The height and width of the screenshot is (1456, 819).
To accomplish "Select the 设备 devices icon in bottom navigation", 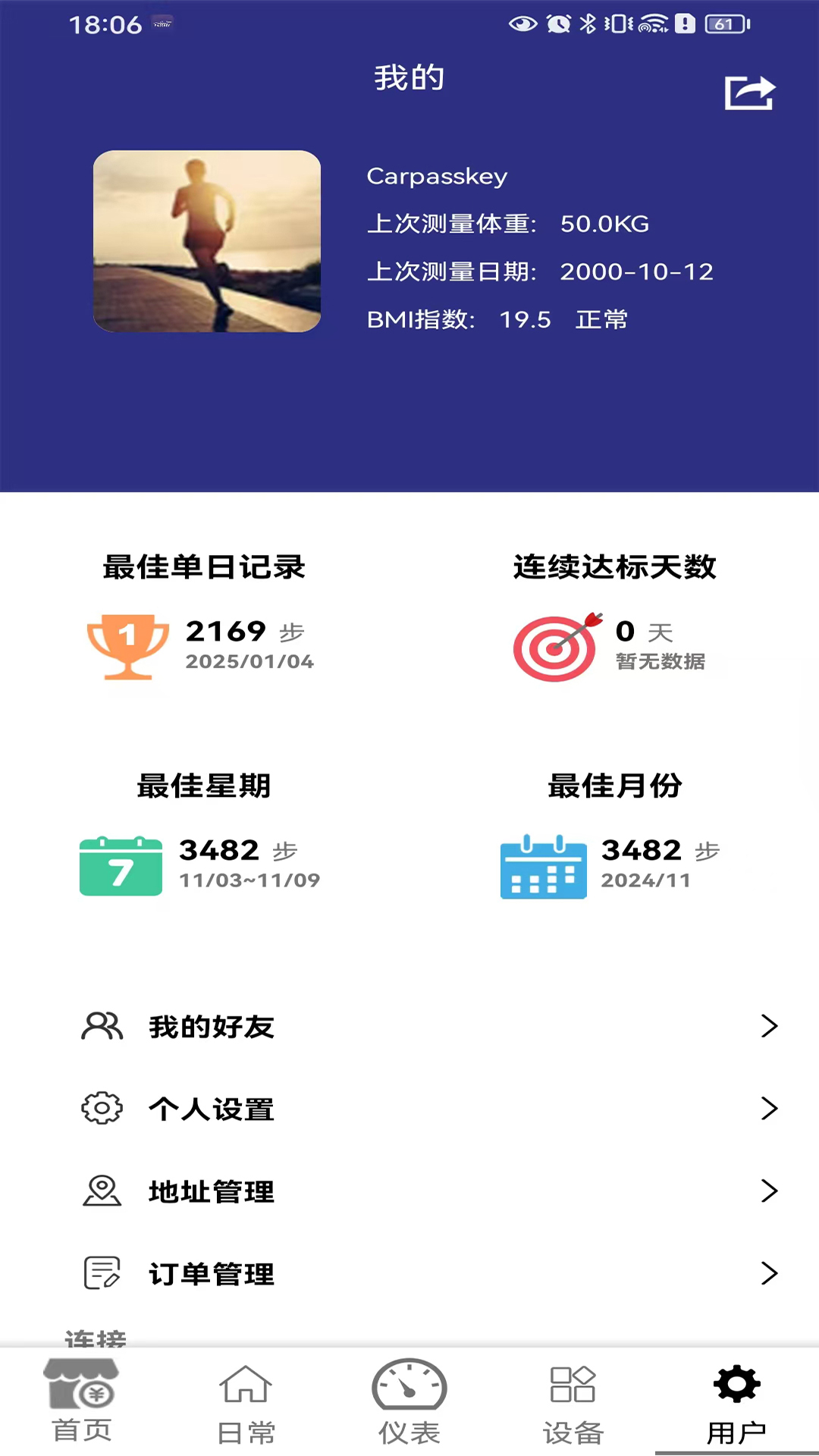I will (x=573, y=1388).
